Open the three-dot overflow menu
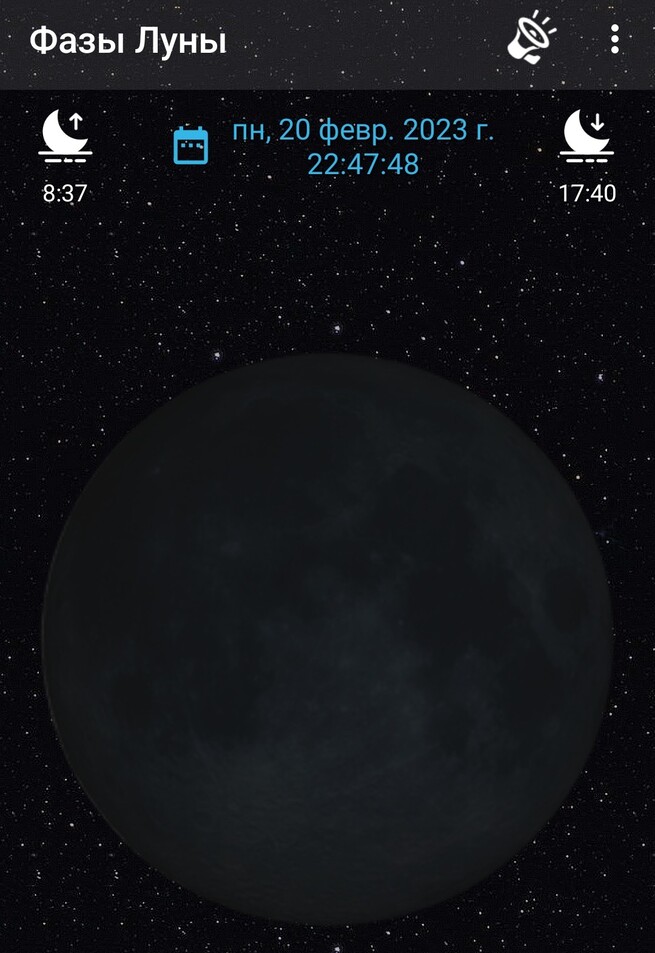 (x=614, y=41)
